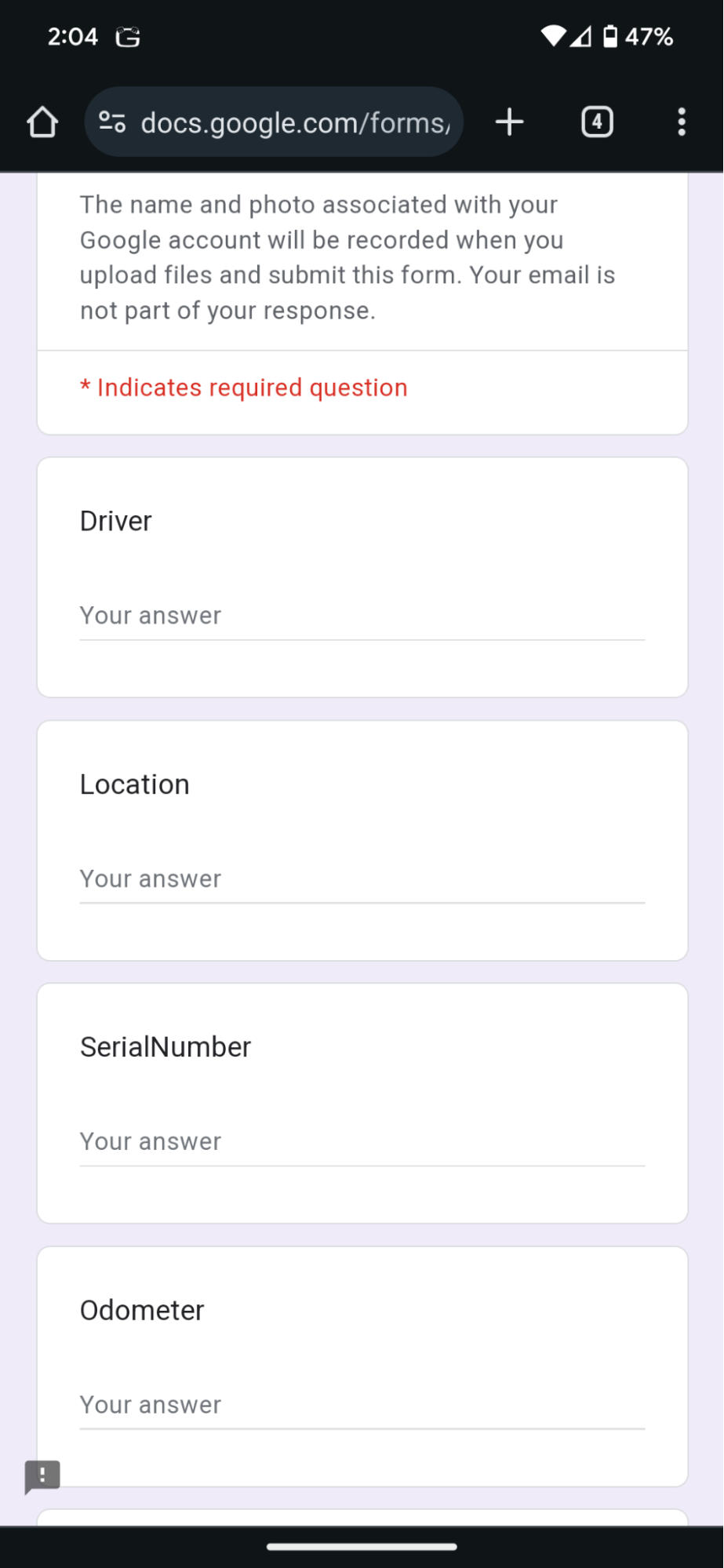Open Chrome's home page
Image resolution: width=724 pixels, height=1568 pixels.
[x=43, y=122]
